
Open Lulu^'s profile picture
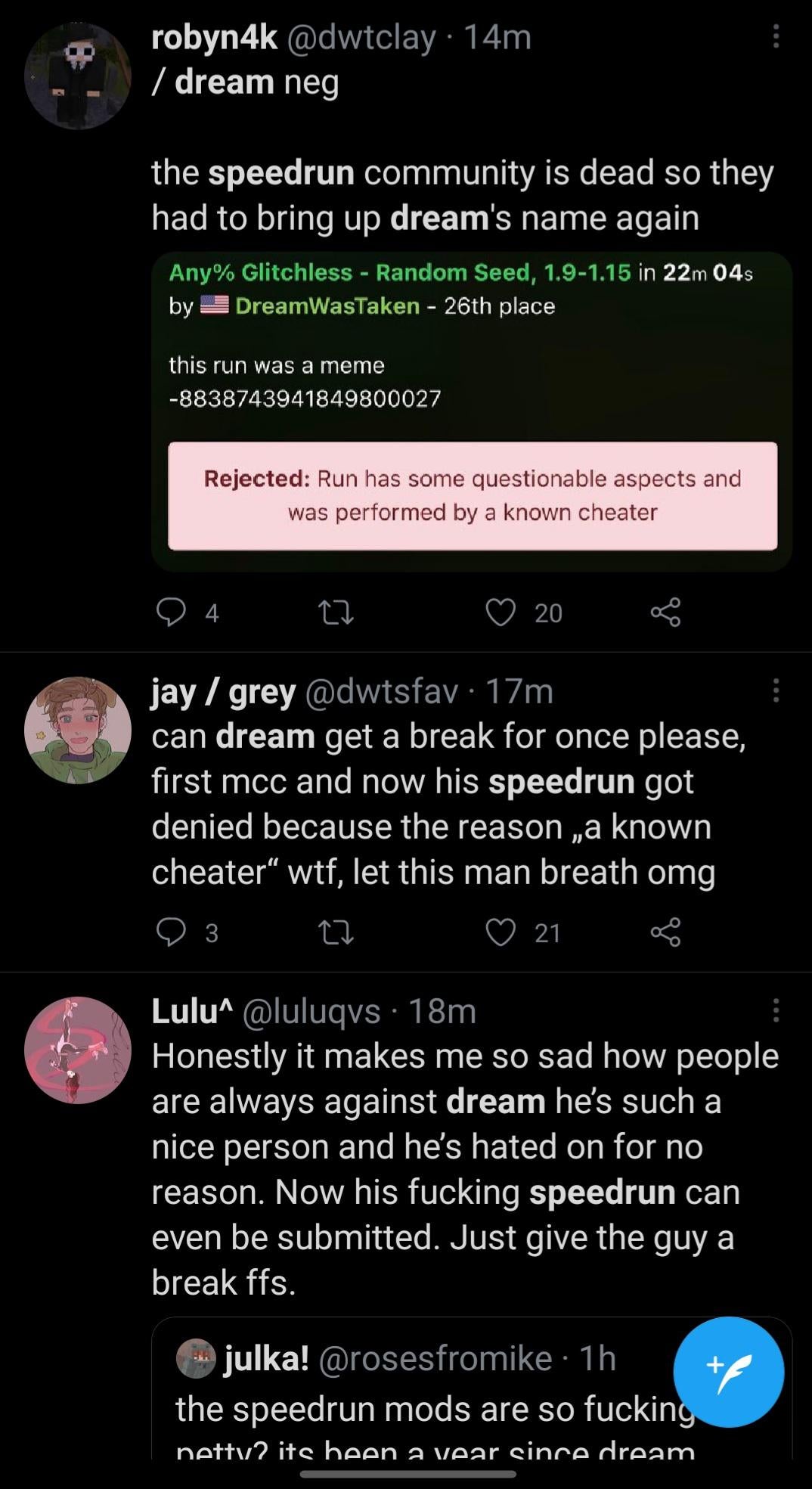point(78,1050)
